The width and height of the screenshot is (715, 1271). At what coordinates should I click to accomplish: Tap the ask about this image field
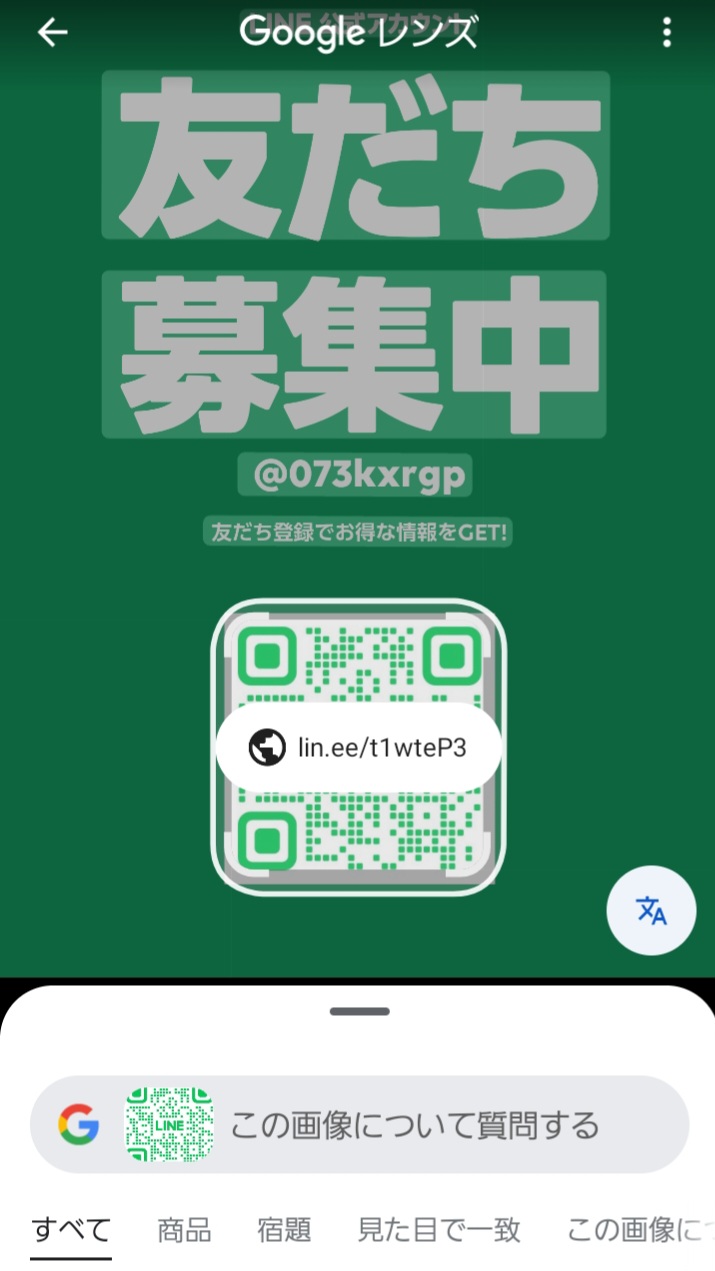click(359, 1125)
